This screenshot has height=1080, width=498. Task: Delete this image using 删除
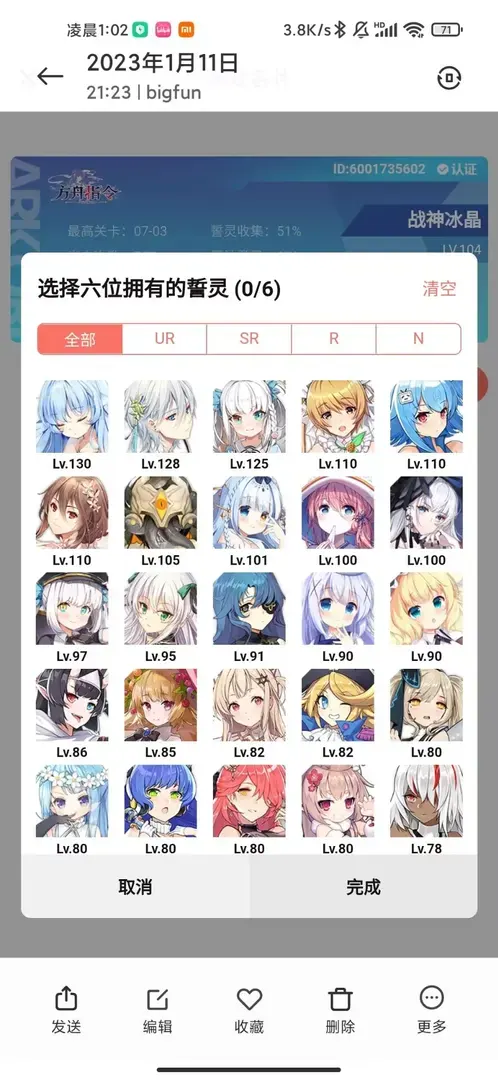[340, 1010]
